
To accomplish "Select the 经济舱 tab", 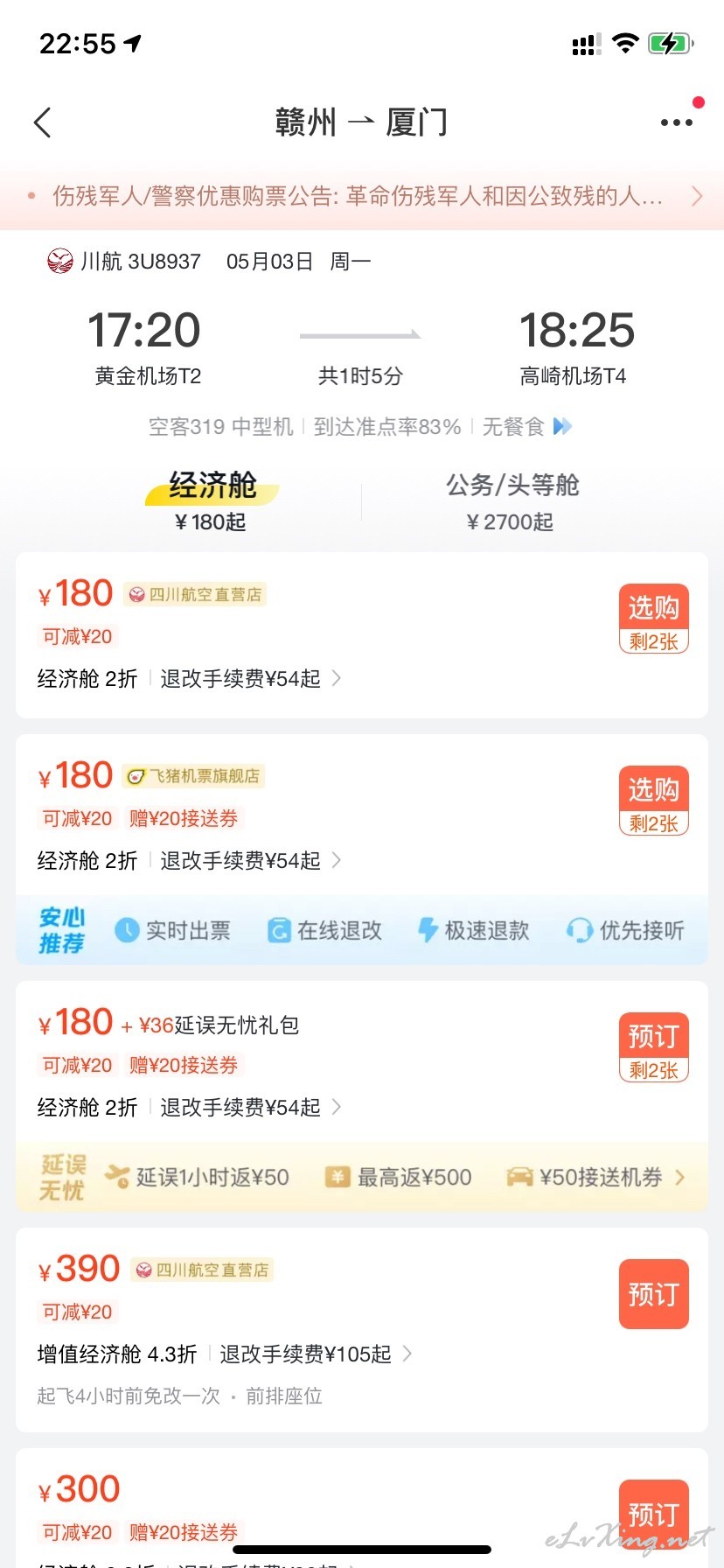I will click(x=212, y=502).
